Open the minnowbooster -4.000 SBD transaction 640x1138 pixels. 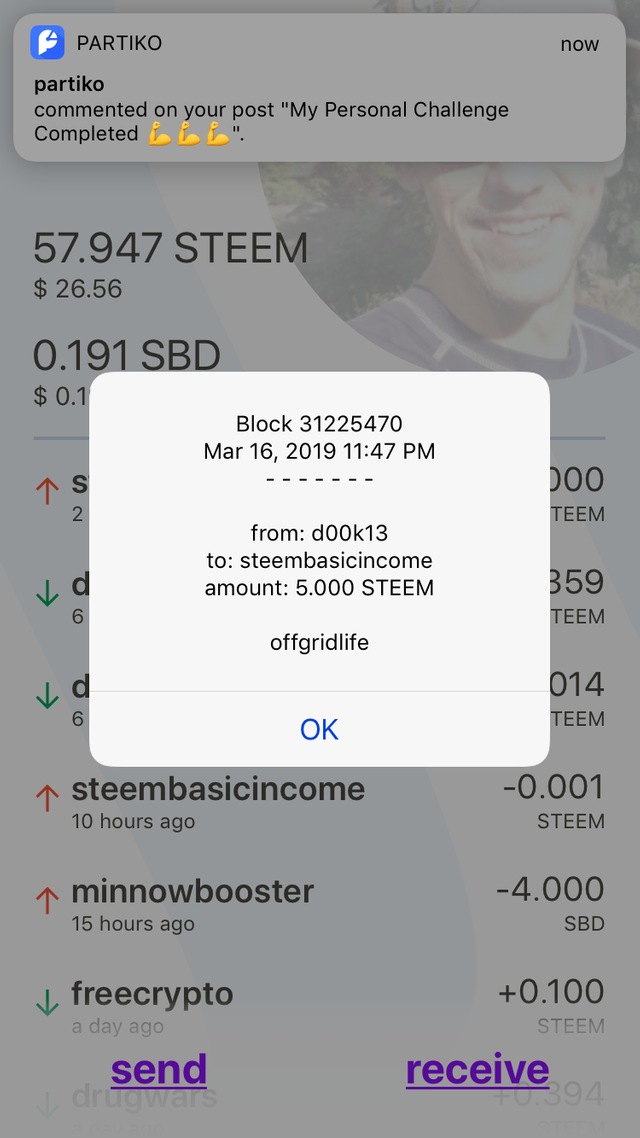319,904
